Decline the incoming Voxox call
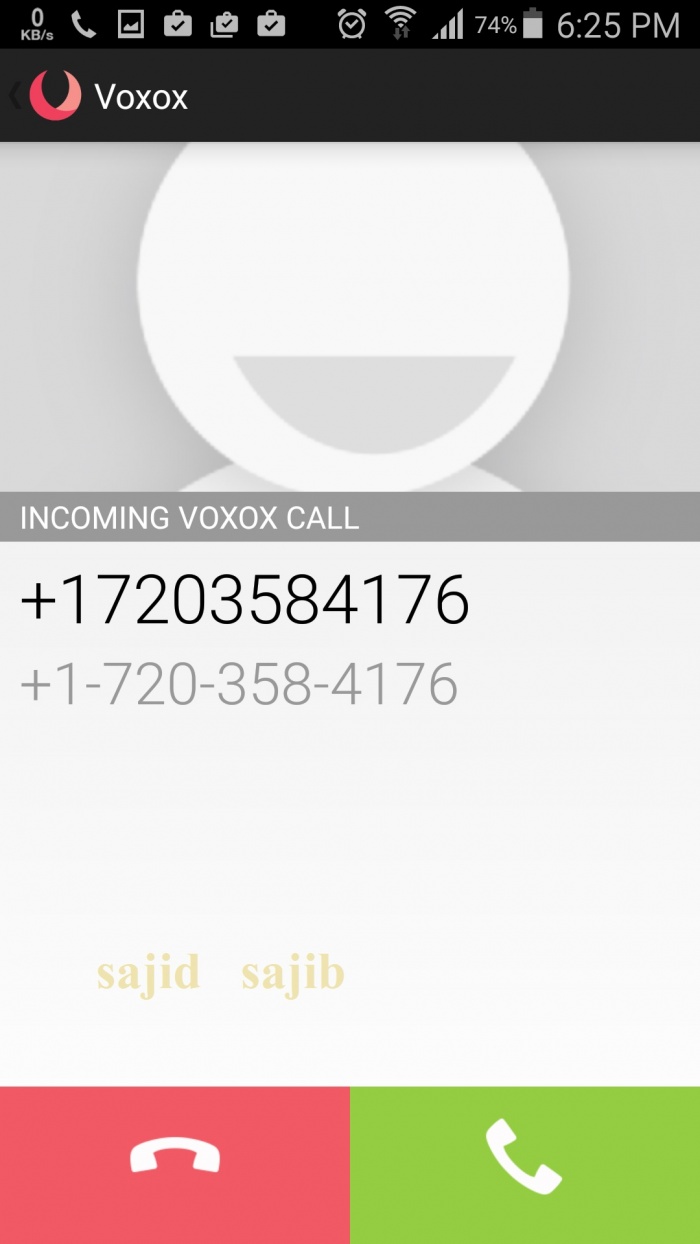Screen dimensions: 700x1244 click(x=175, y=1163)
